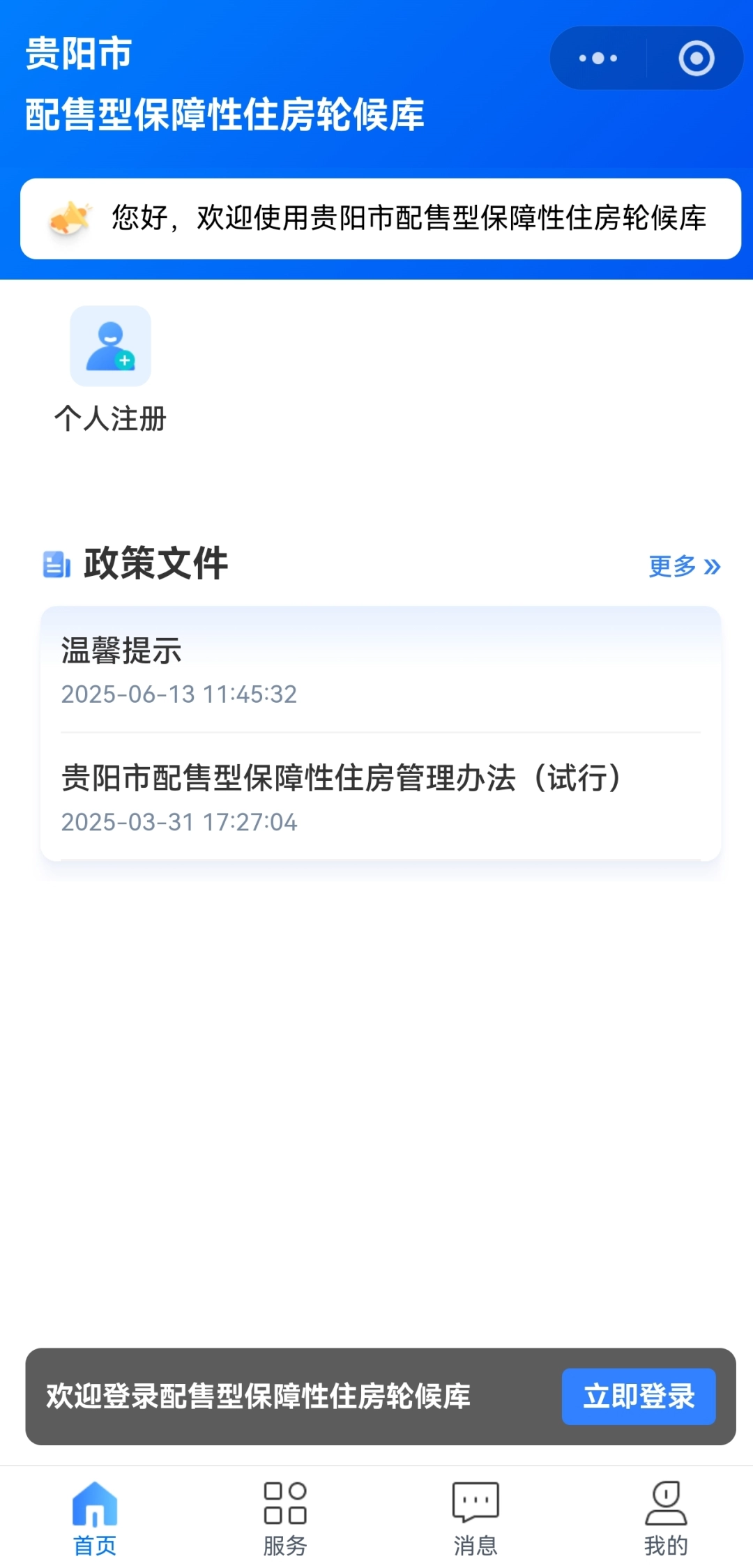Open the mini program more options menu
This screenshot has height=1568, width=753.
pyautogui.click(x=598, y=59)
